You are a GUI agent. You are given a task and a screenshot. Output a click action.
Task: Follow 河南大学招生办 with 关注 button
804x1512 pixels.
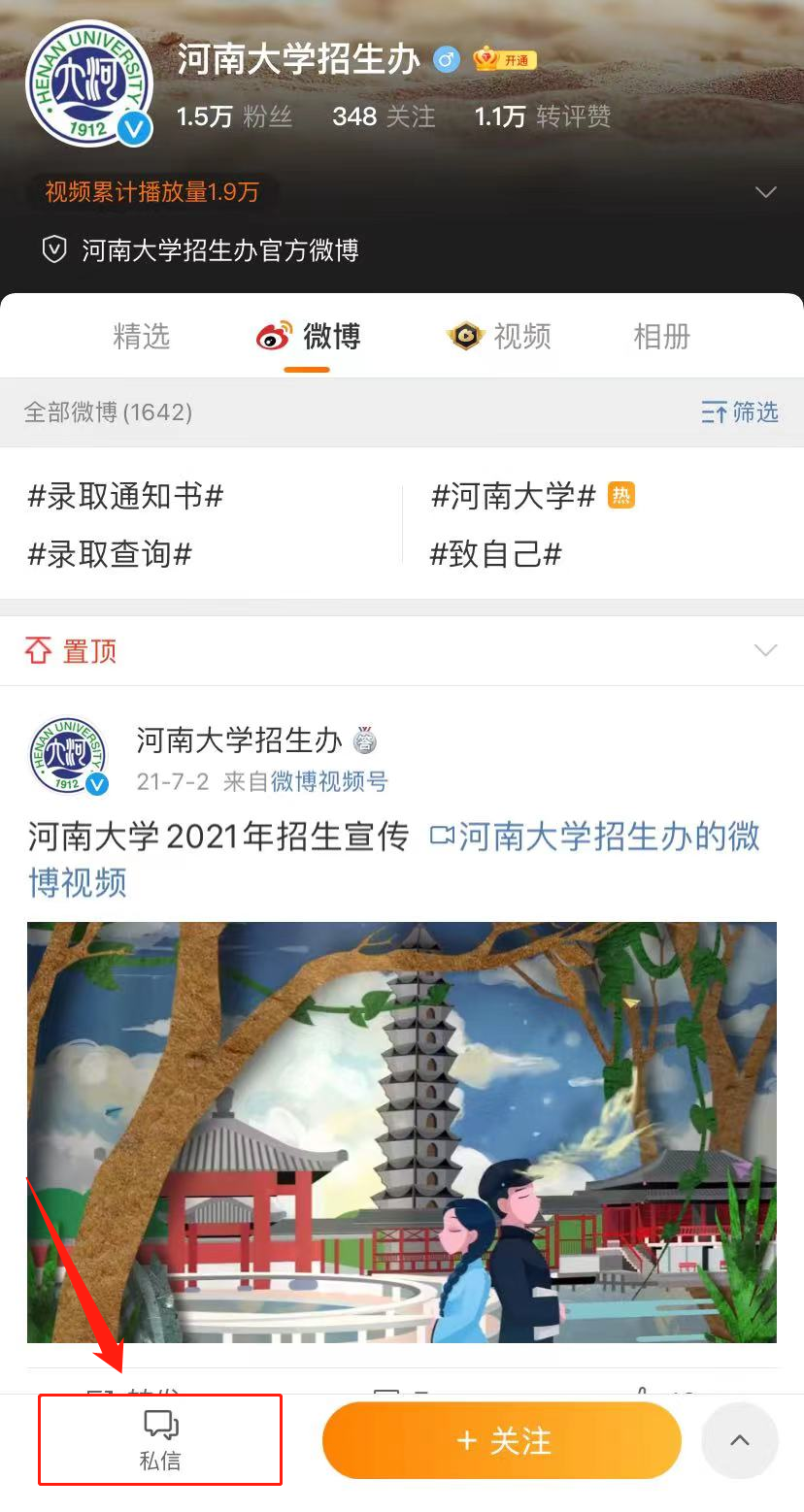pyautogui.click(x=502, y=1441)
